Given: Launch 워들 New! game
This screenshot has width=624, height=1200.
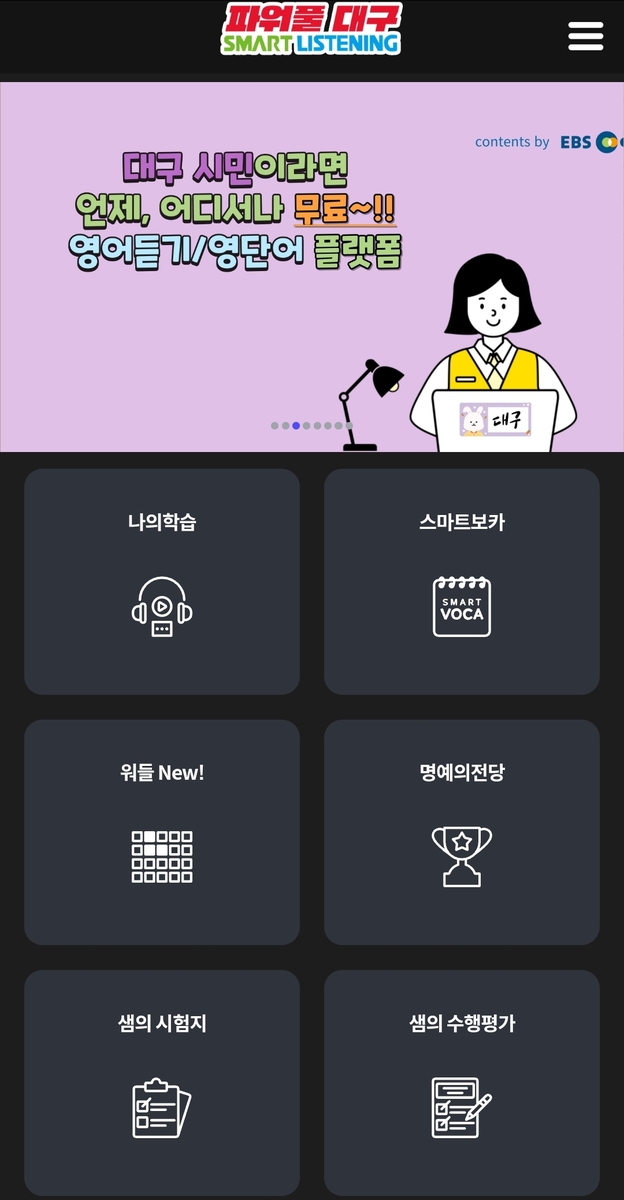Looking at the screenshot, I should [x=162, y=832].
